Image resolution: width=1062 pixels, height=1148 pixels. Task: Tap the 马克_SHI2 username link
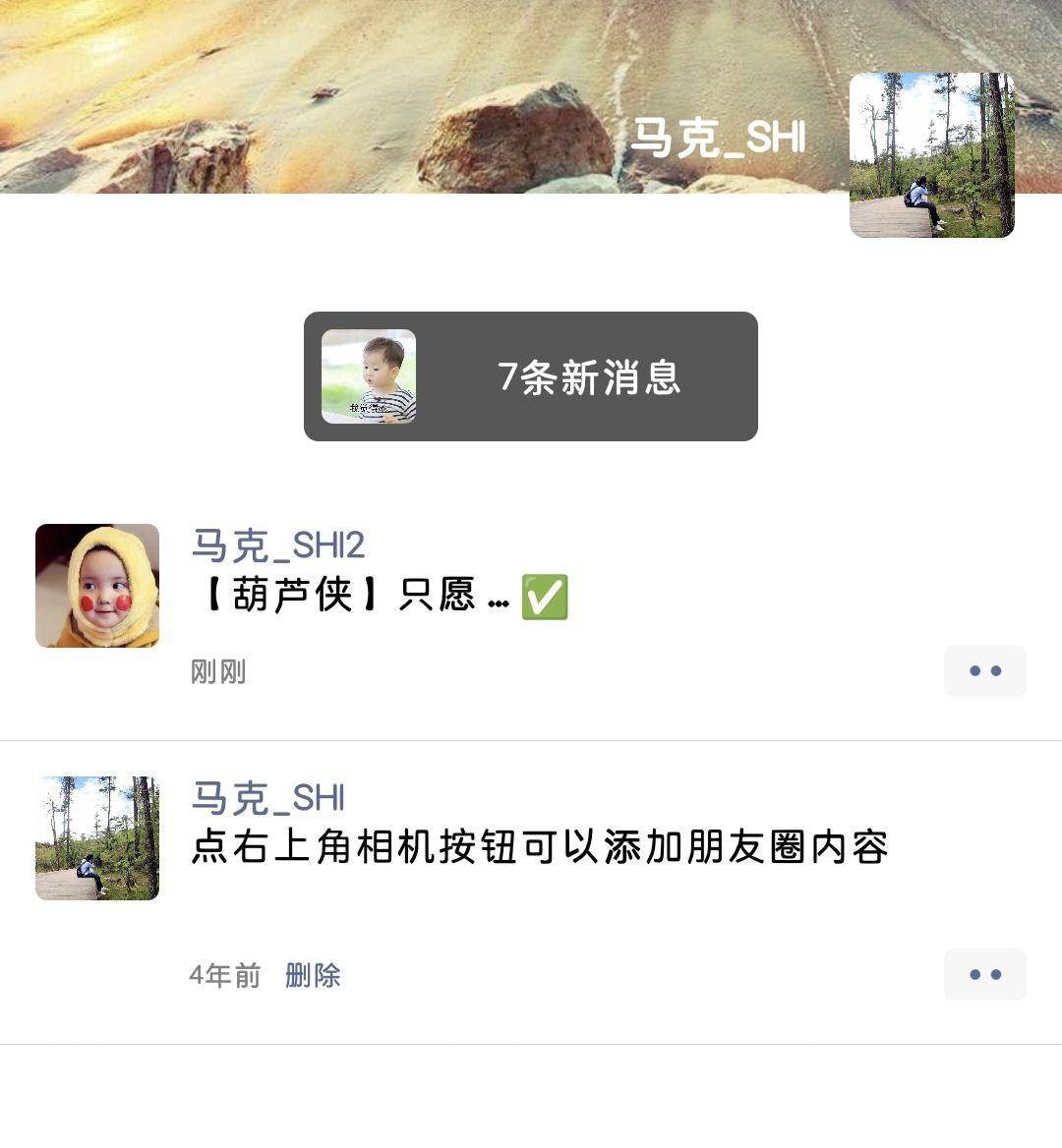click(x=278, y=545)
